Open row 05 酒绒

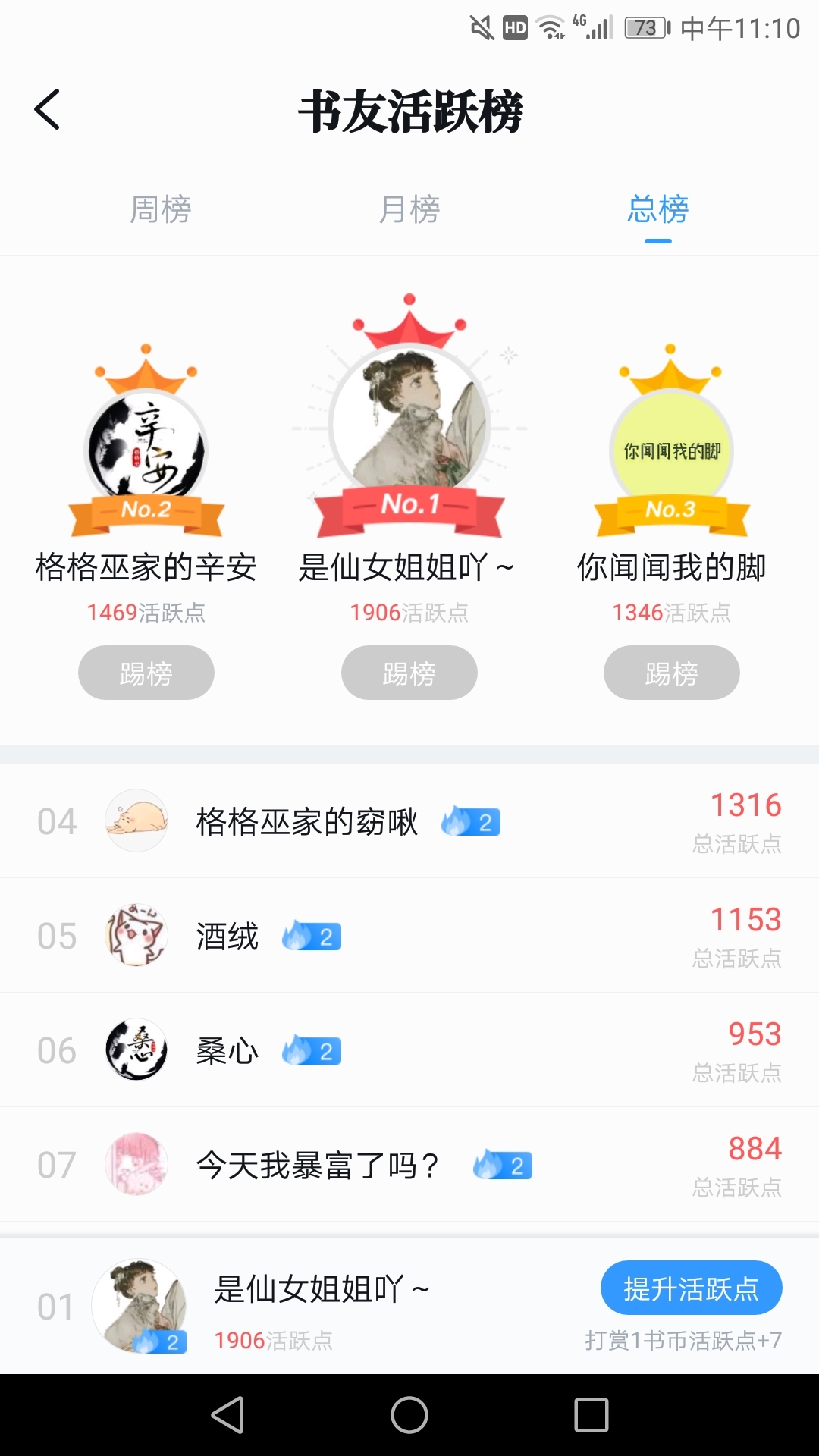[409, 936]
